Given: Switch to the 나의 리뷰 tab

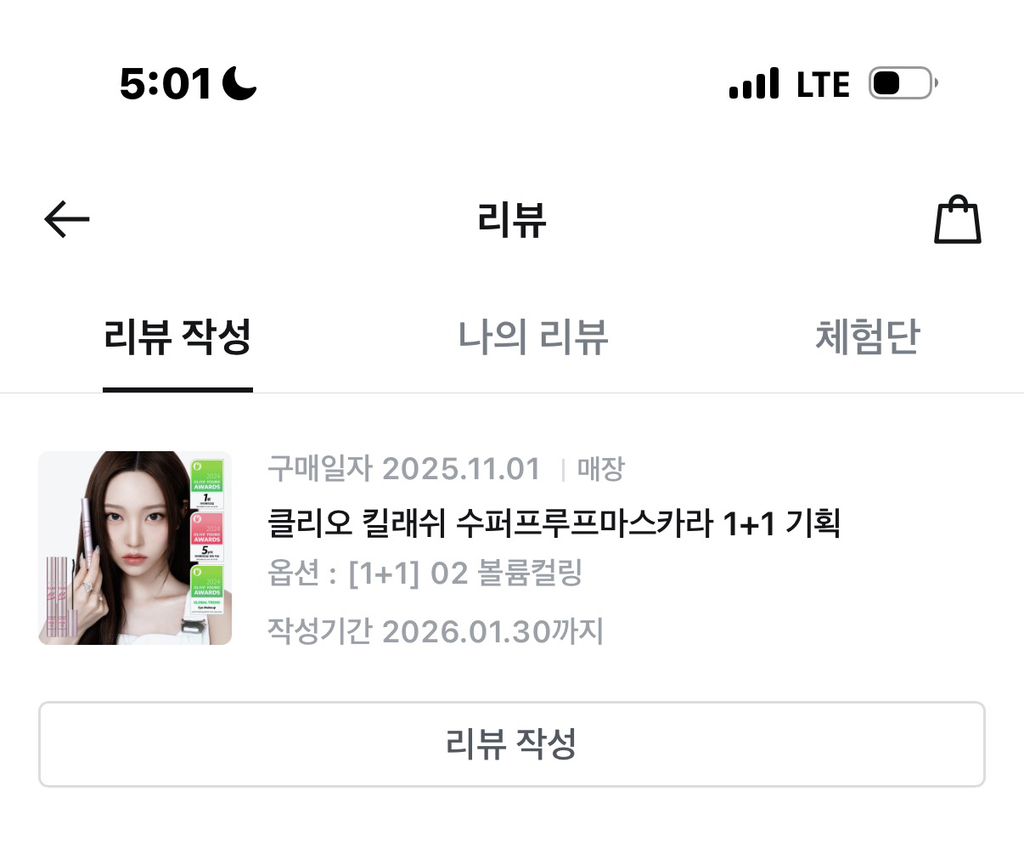Looking at the screenshot, I should click(x=533, y=338).
